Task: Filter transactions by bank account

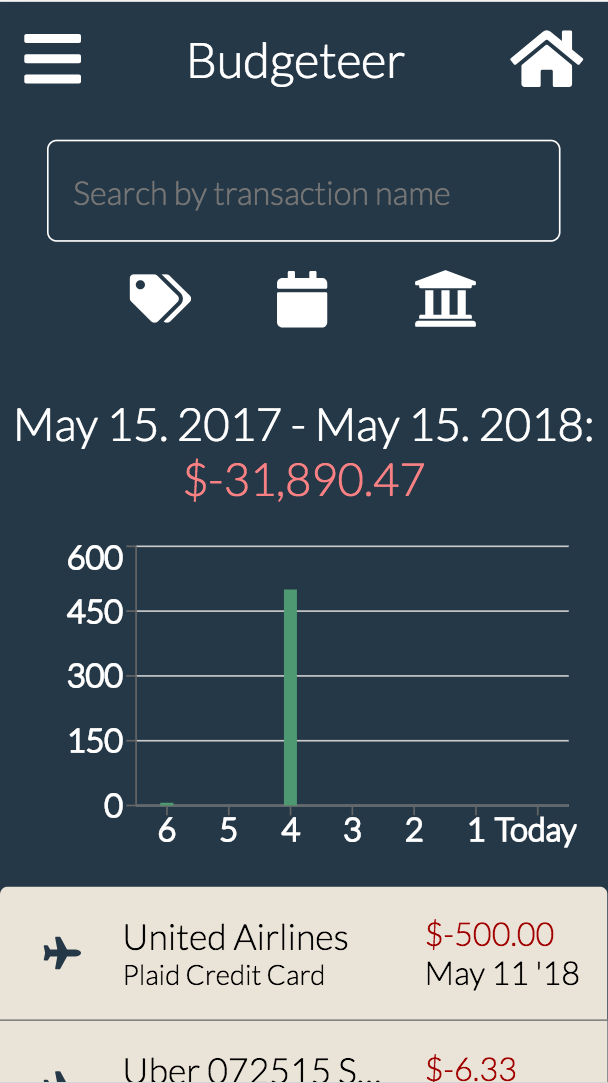Action: click(x=445, y=299)
